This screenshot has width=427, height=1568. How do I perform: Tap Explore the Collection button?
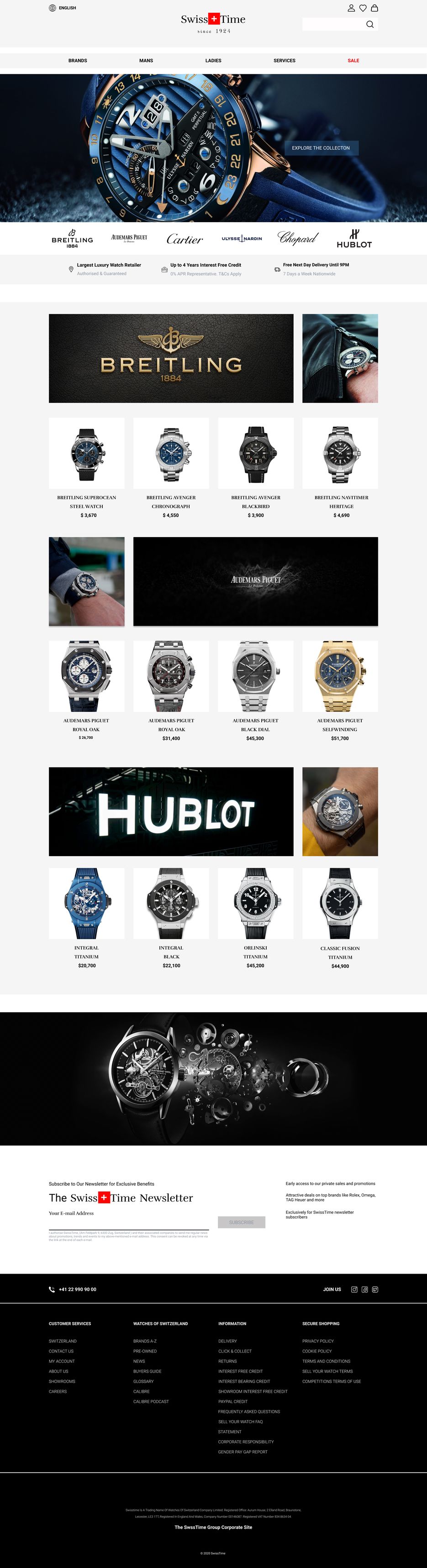pyautogui.click(x=321, y=148)
